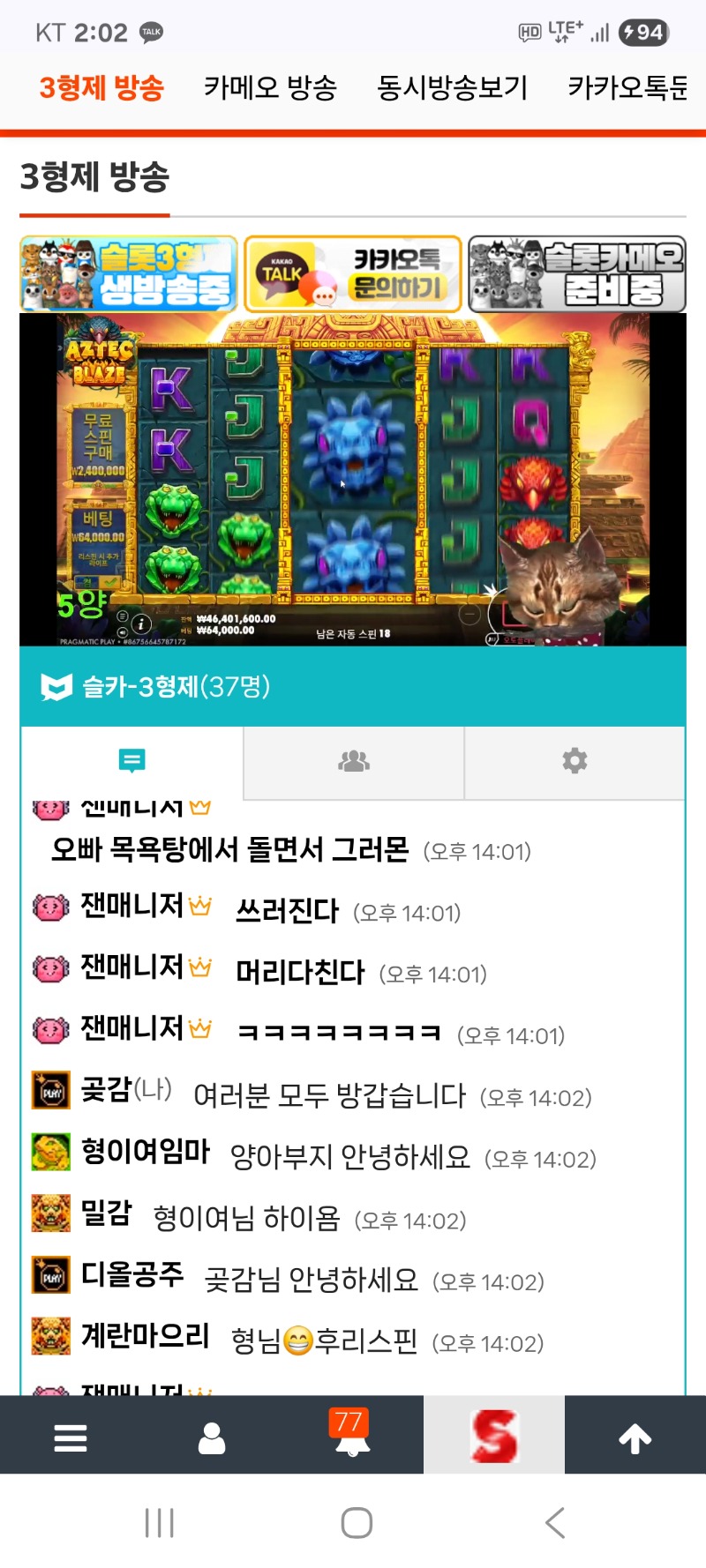Tap the live stream video

tap(353, 481)
